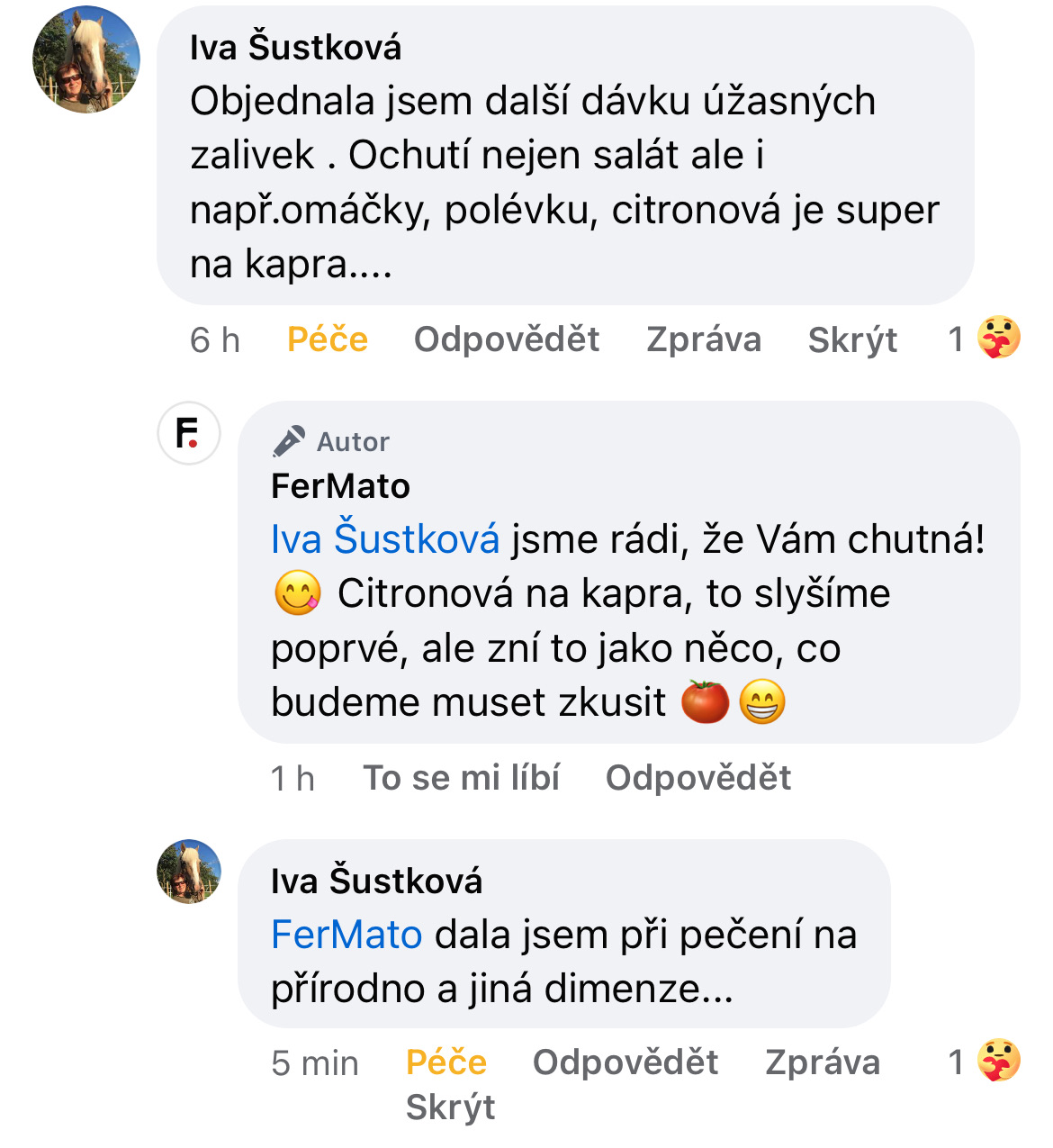Open the Iva Šustková name on the first comment
1053x1148 pixels.
tap(295, 47)
